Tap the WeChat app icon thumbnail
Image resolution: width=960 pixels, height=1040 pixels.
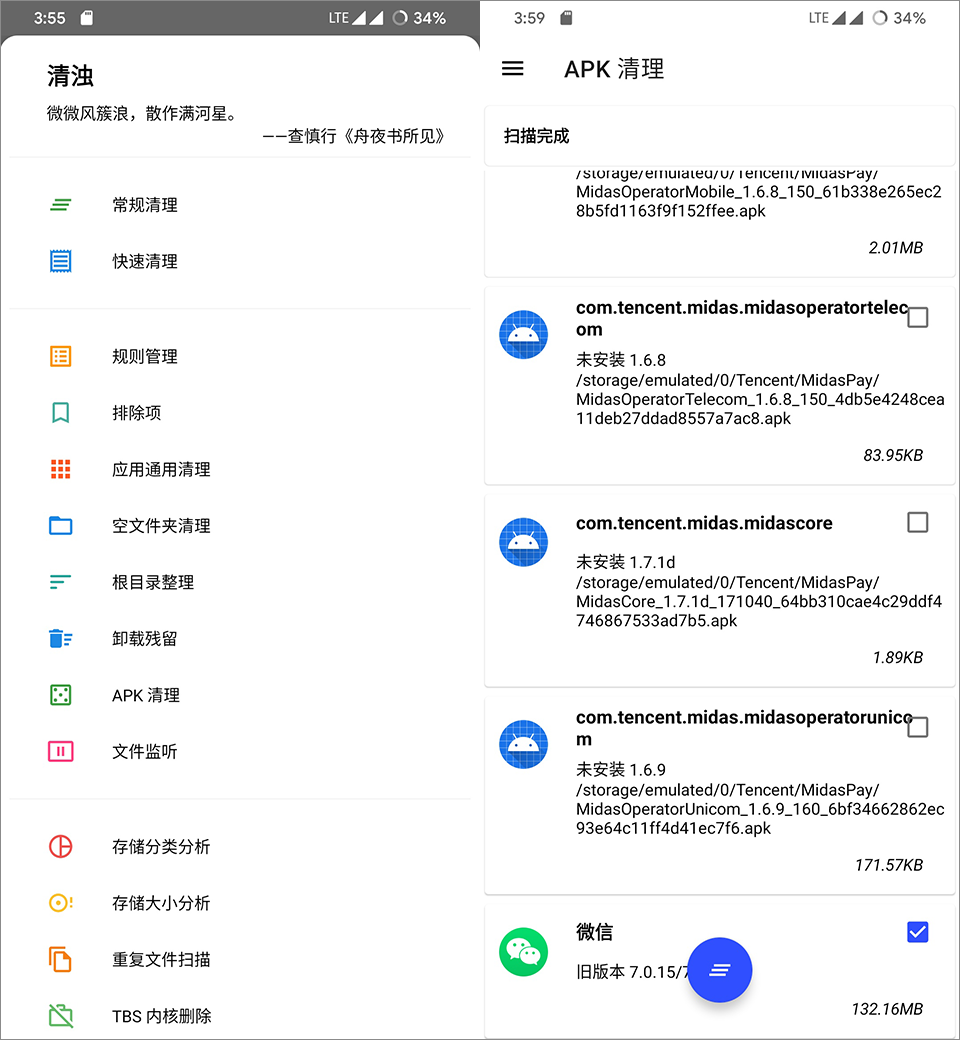(x=523, y=951)
